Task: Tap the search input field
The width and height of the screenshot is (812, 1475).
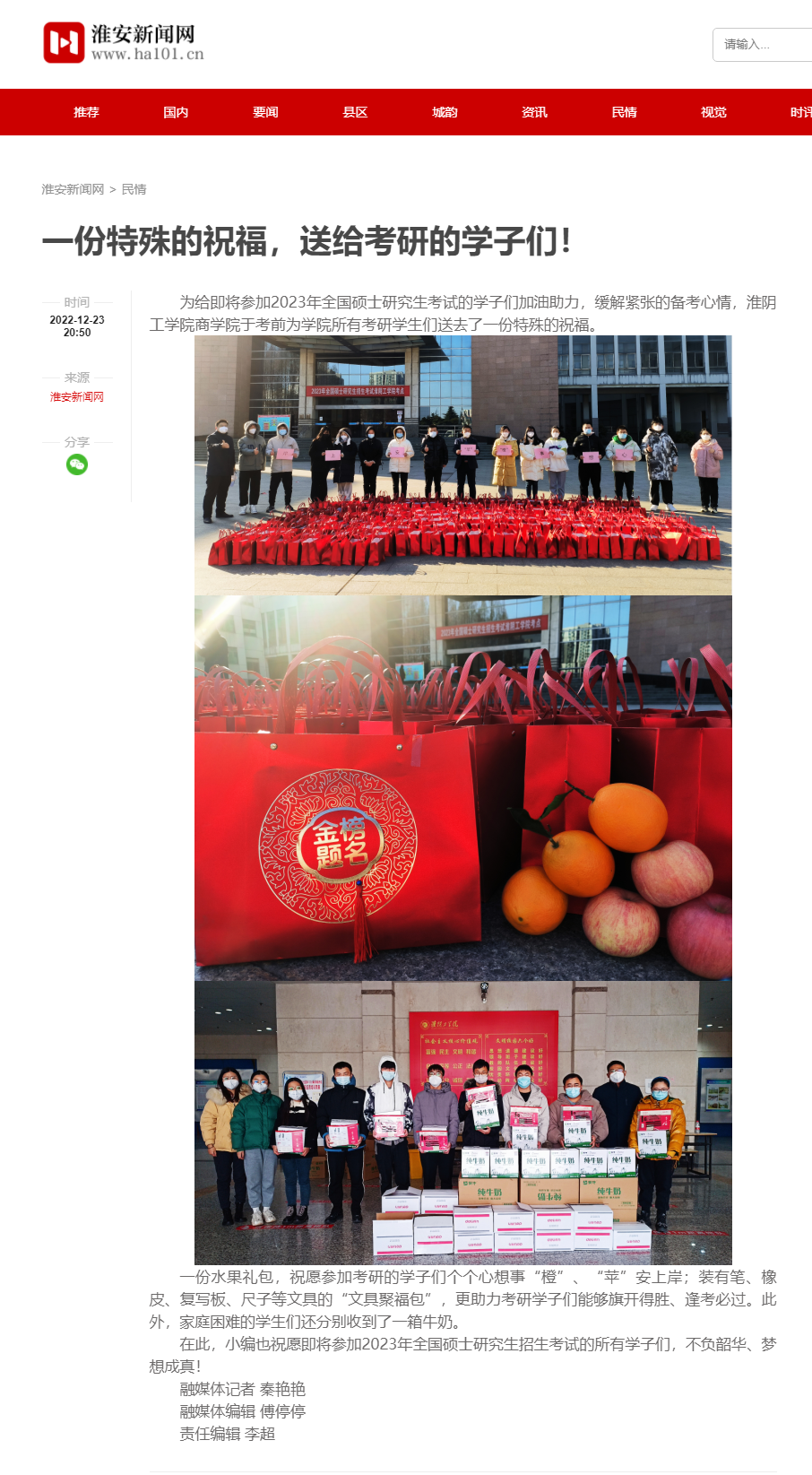Action: tap(764, 44)
